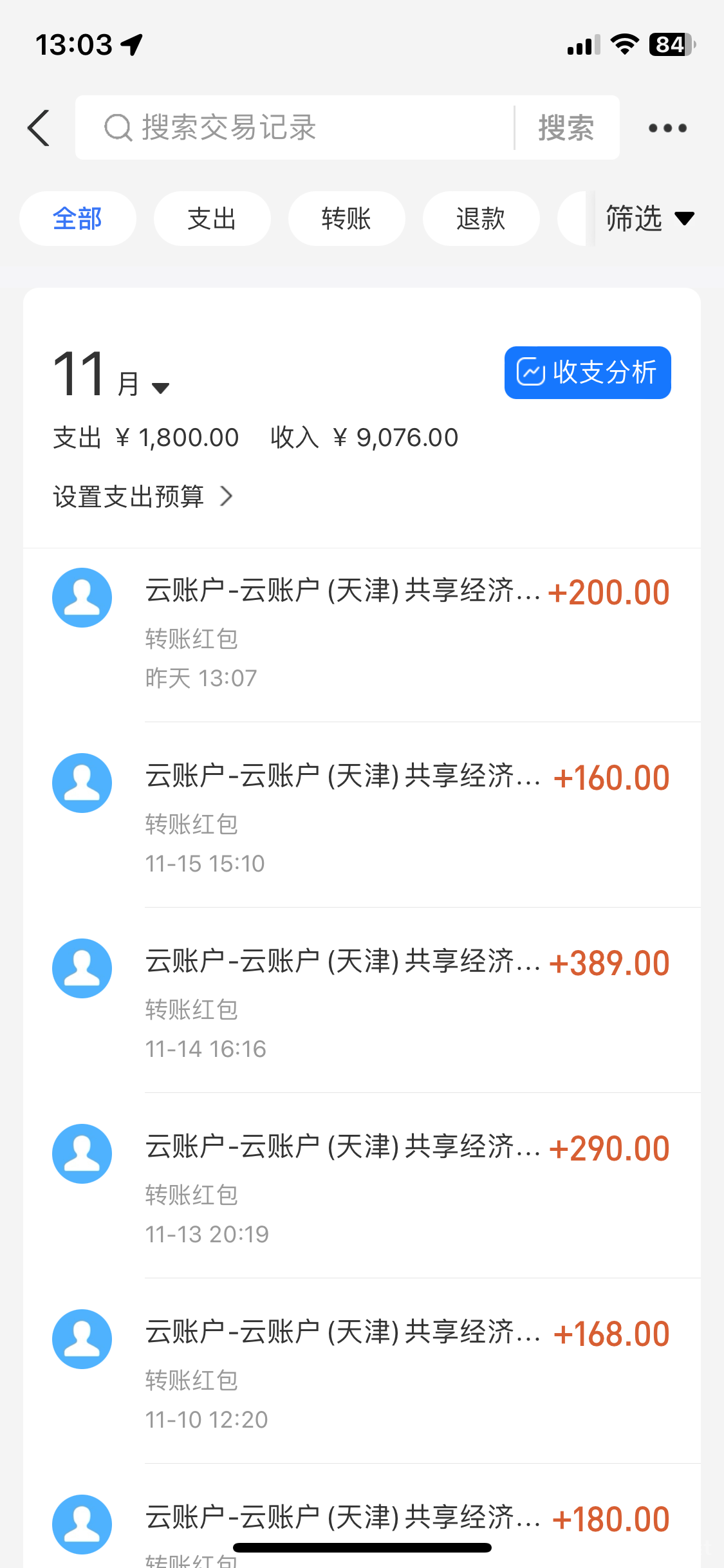Open the three-dot overflow menu
This screenshot has height=1568, width=724.
[667, 128]
